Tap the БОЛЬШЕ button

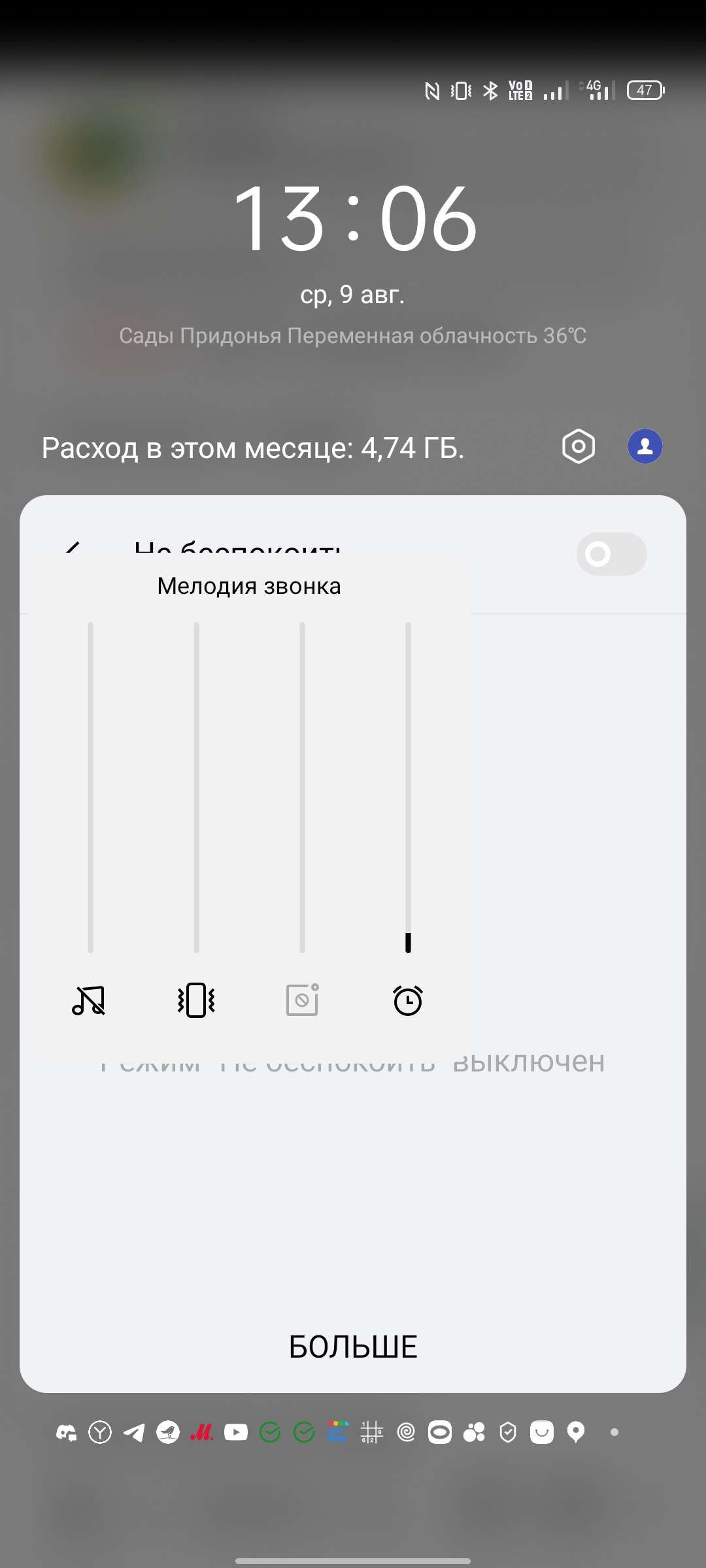pyautogui.click(x=353, y=1347)
